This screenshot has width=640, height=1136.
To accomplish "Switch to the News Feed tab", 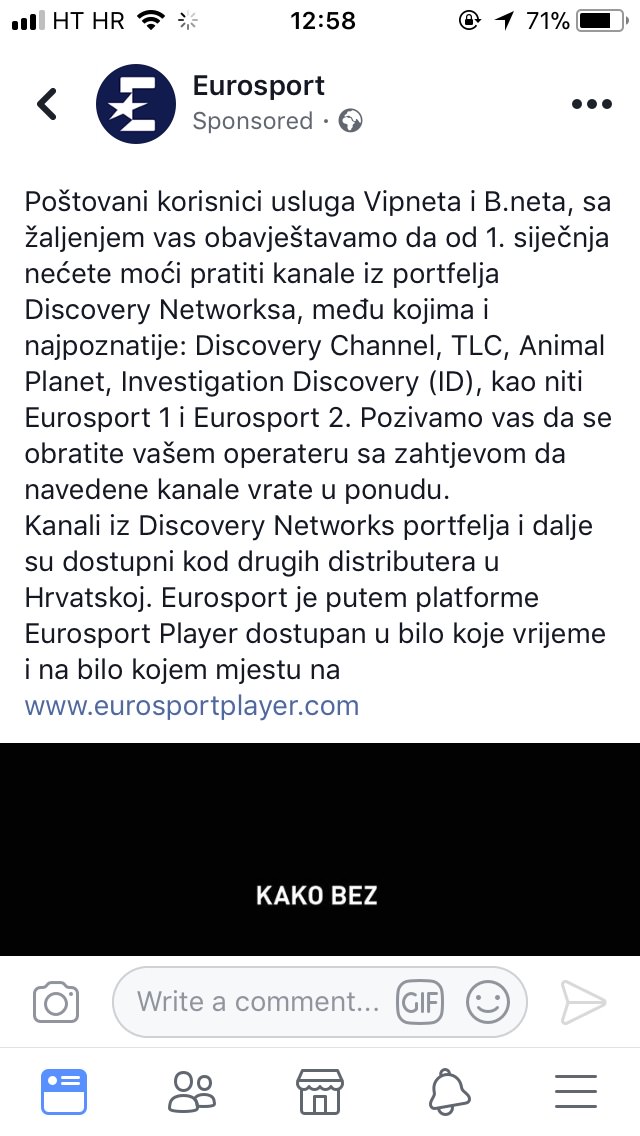I will point(64,1092).
